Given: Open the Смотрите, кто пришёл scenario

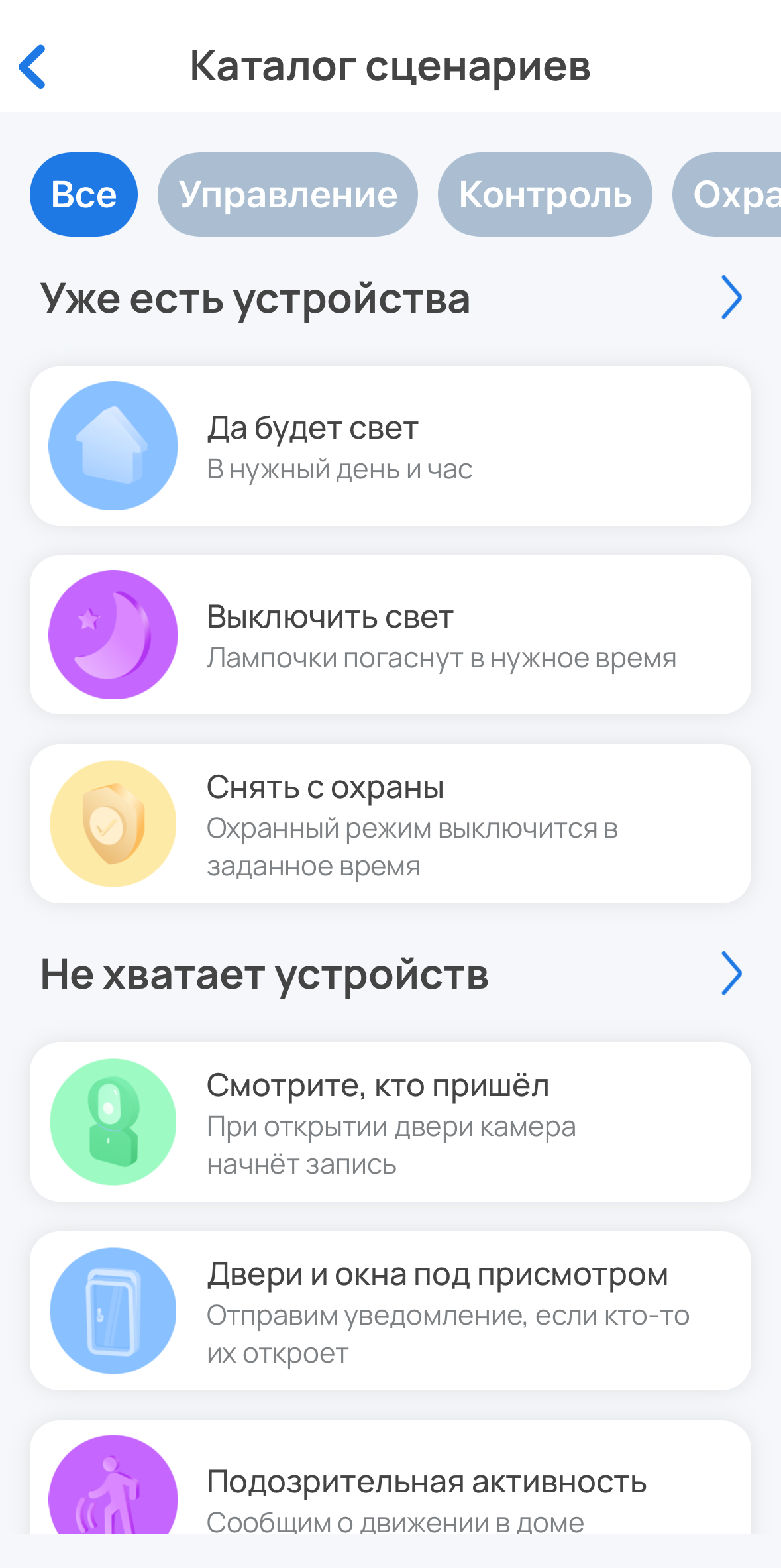Looking at the screenshot, I should (390, 1122).
